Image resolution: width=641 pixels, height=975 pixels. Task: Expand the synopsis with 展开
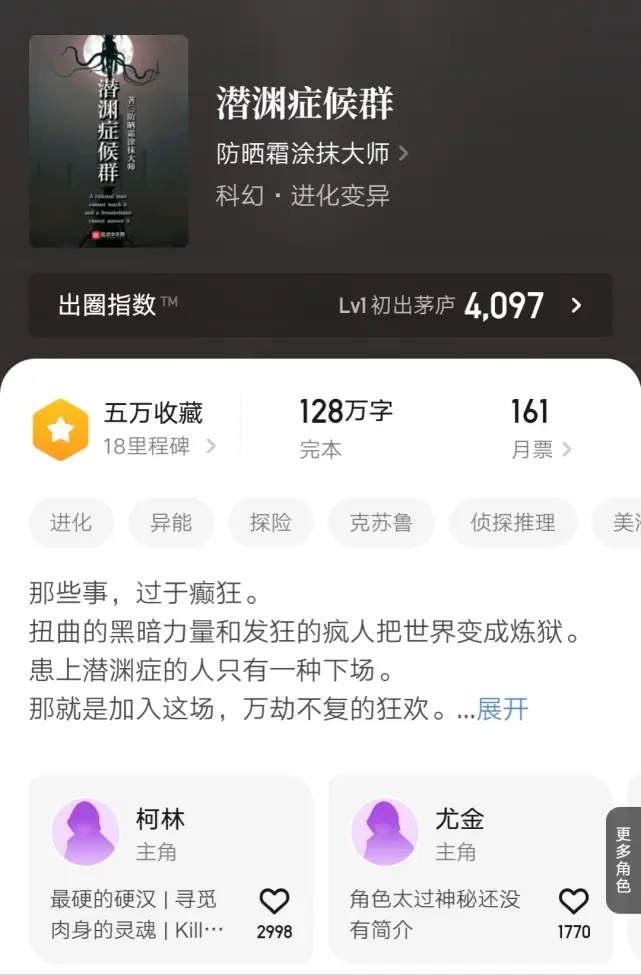point(502,710)
